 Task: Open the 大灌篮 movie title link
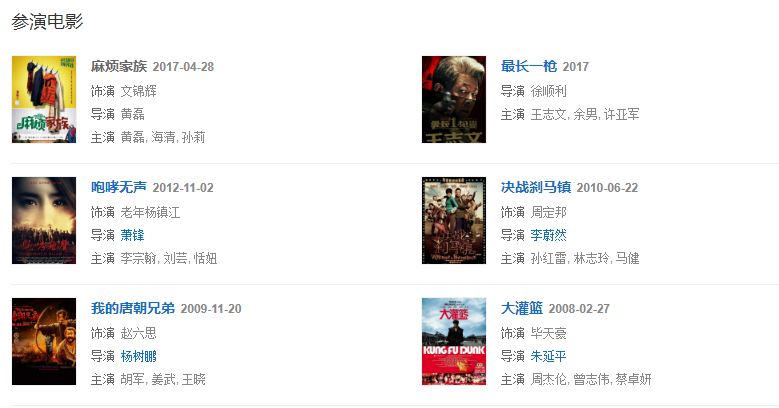pos(521,309)
